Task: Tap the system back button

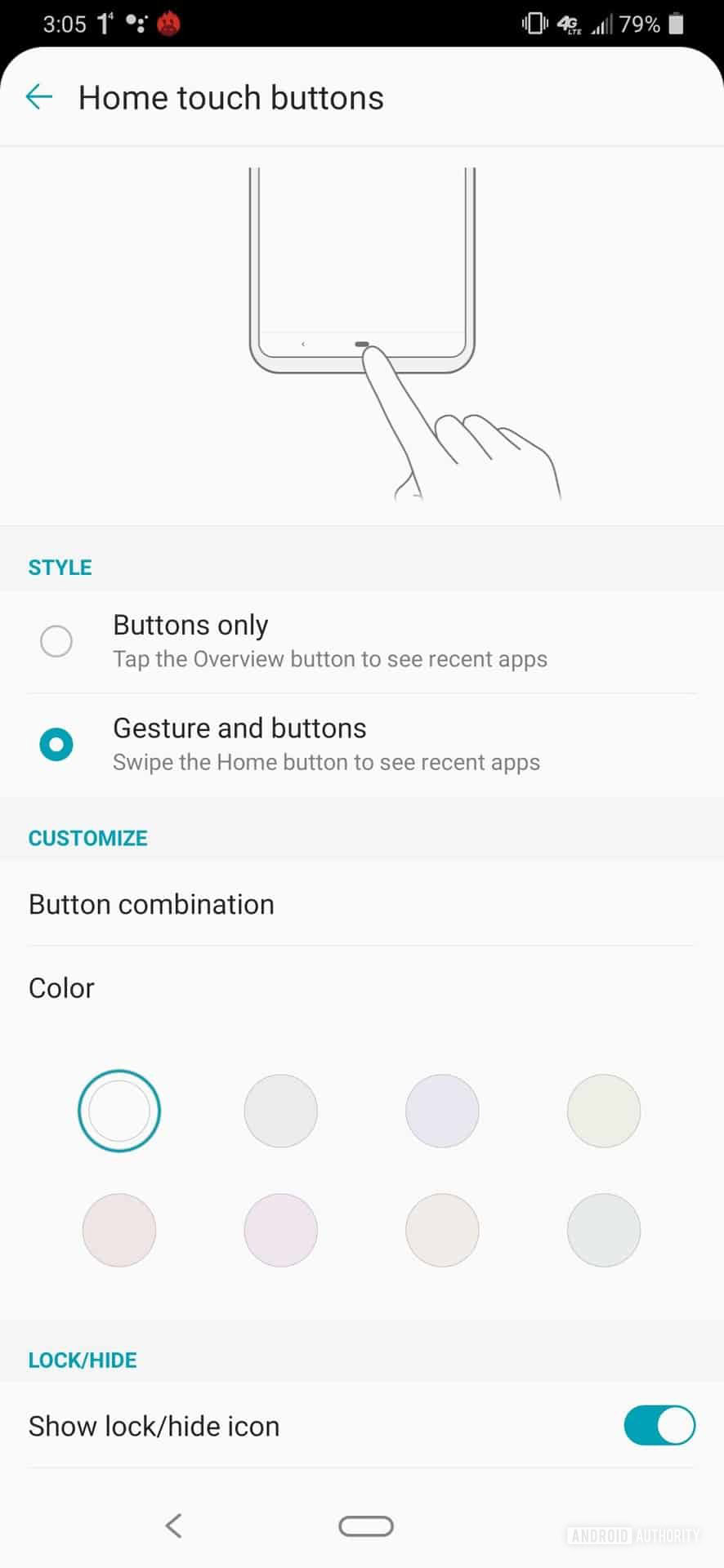Action: click(173, 1526)
